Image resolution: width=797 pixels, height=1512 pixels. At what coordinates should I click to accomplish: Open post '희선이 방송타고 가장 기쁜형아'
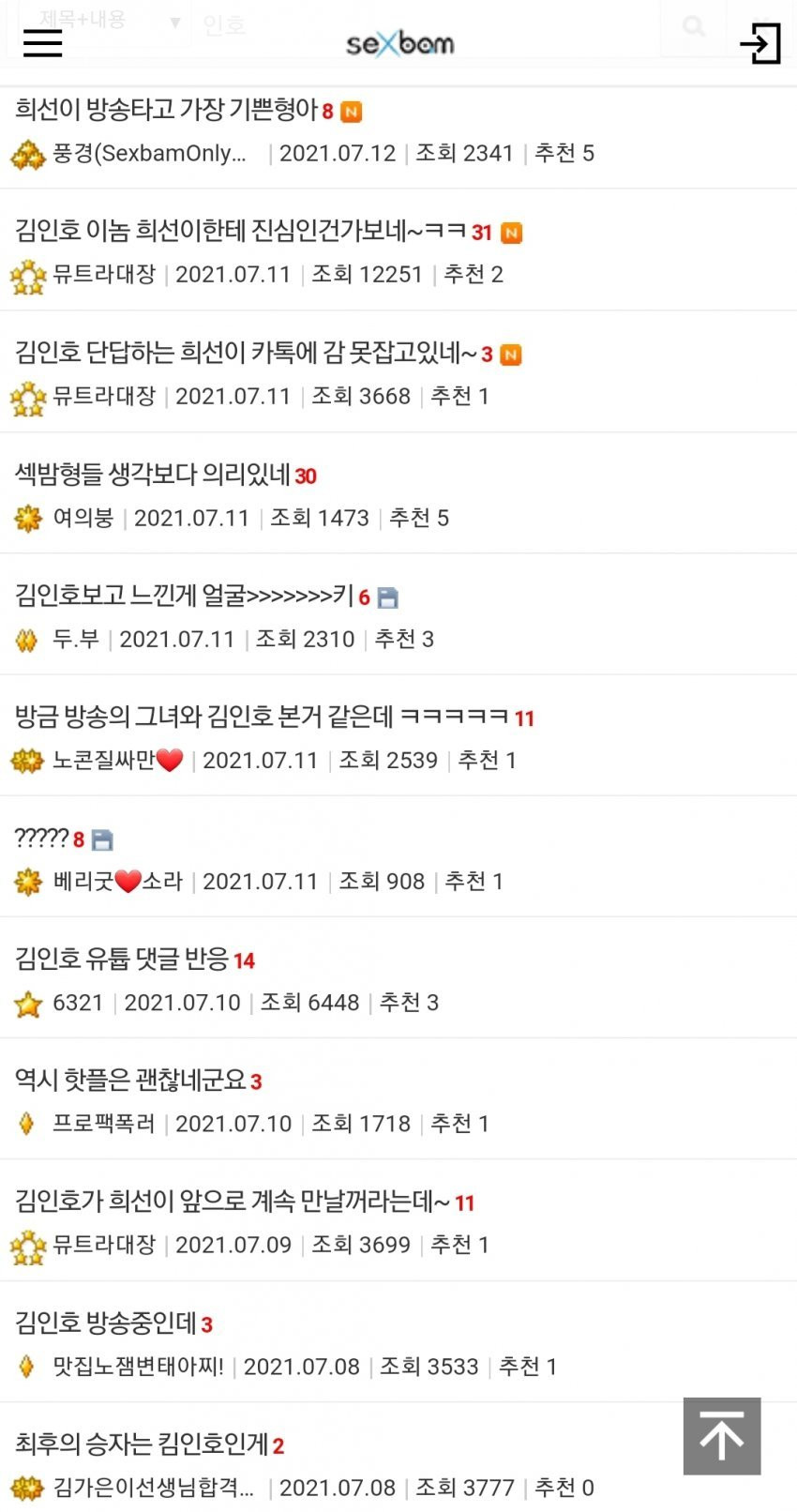167,111
